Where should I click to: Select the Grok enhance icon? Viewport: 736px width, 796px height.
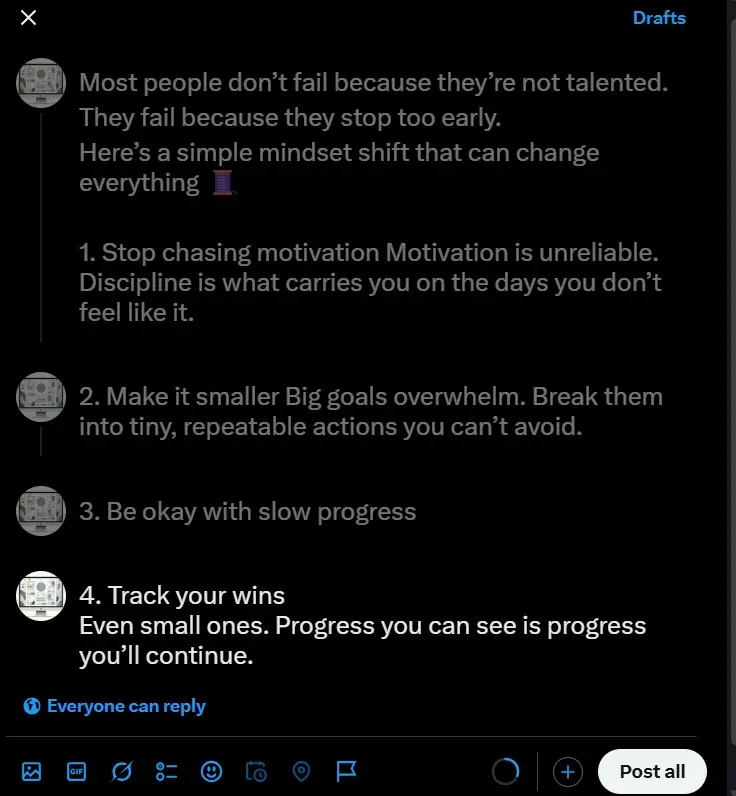121,771
